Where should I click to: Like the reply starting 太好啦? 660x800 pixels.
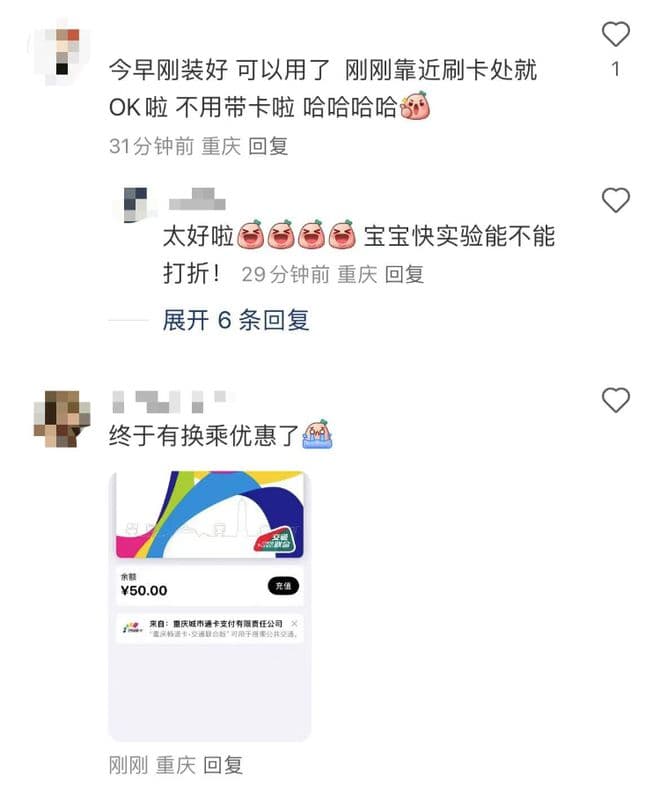(615, 199)
